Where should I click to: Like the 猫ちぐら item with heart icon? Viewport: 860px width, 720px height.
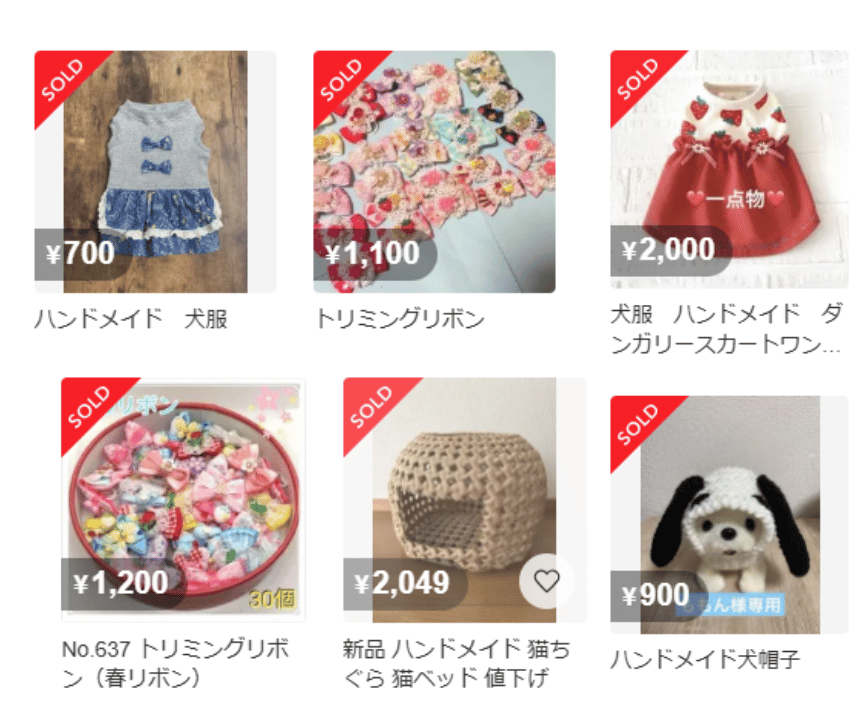pyautogui.click(x=546, y=581)
